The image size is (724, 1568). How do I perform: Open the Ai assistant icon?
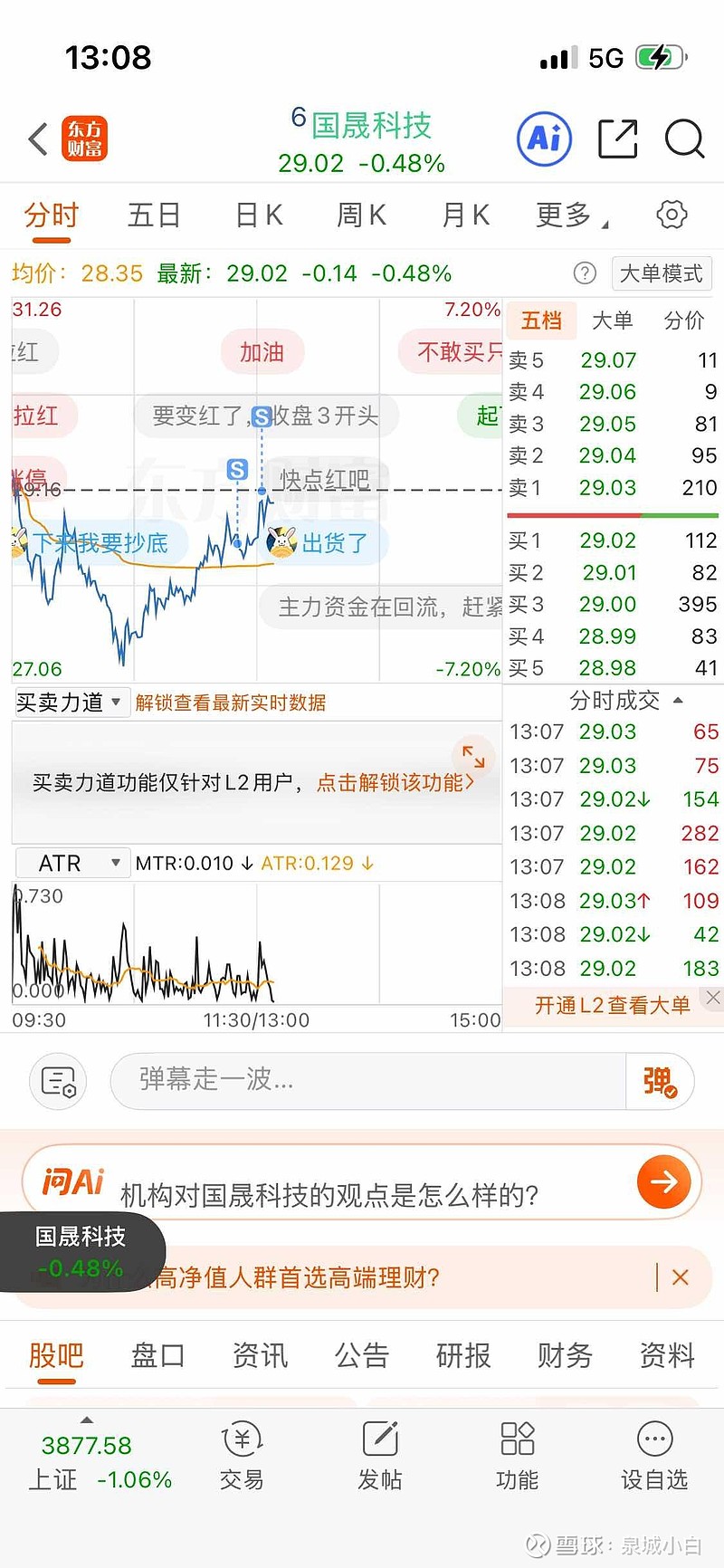tap(544, 139)
